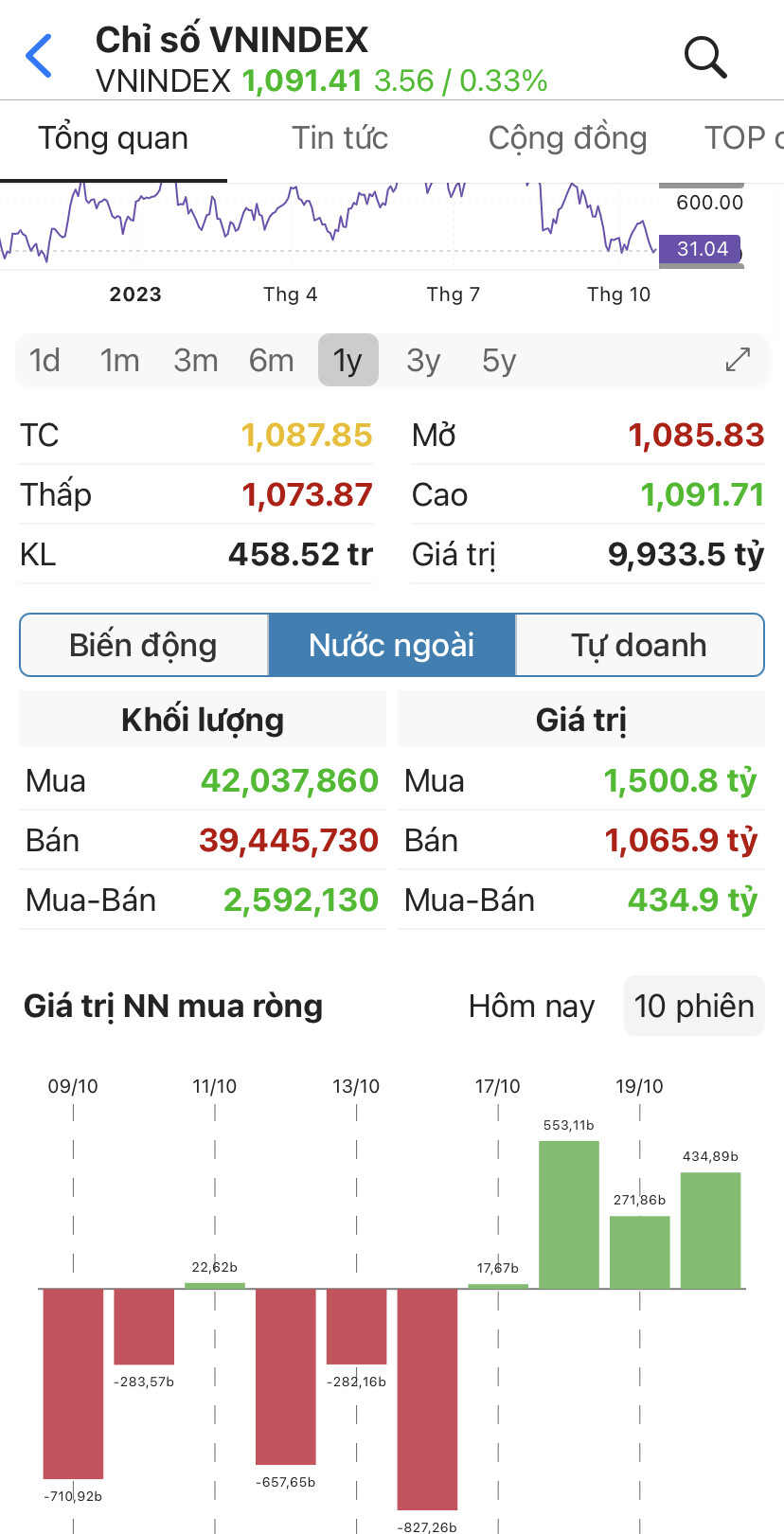Select the Nước ngoài segment
The image size is (784, 1534).
(x=392, y=646)
